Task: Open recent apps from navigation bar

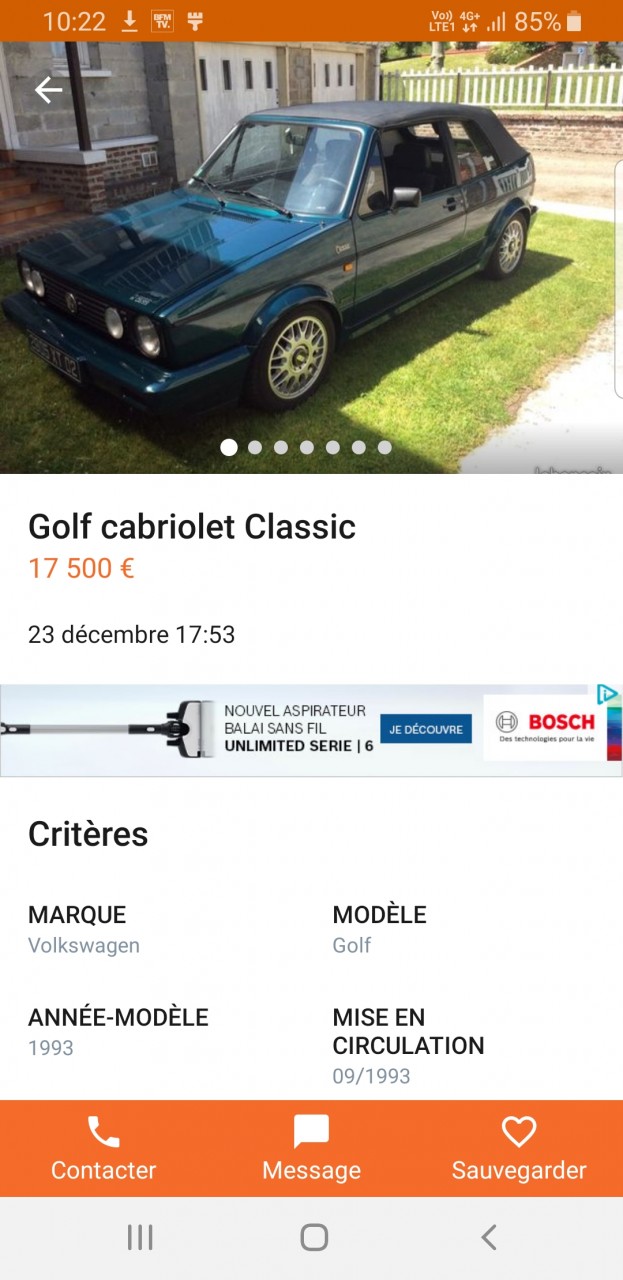Action: pyautogui.click(x=140, y=1238)
